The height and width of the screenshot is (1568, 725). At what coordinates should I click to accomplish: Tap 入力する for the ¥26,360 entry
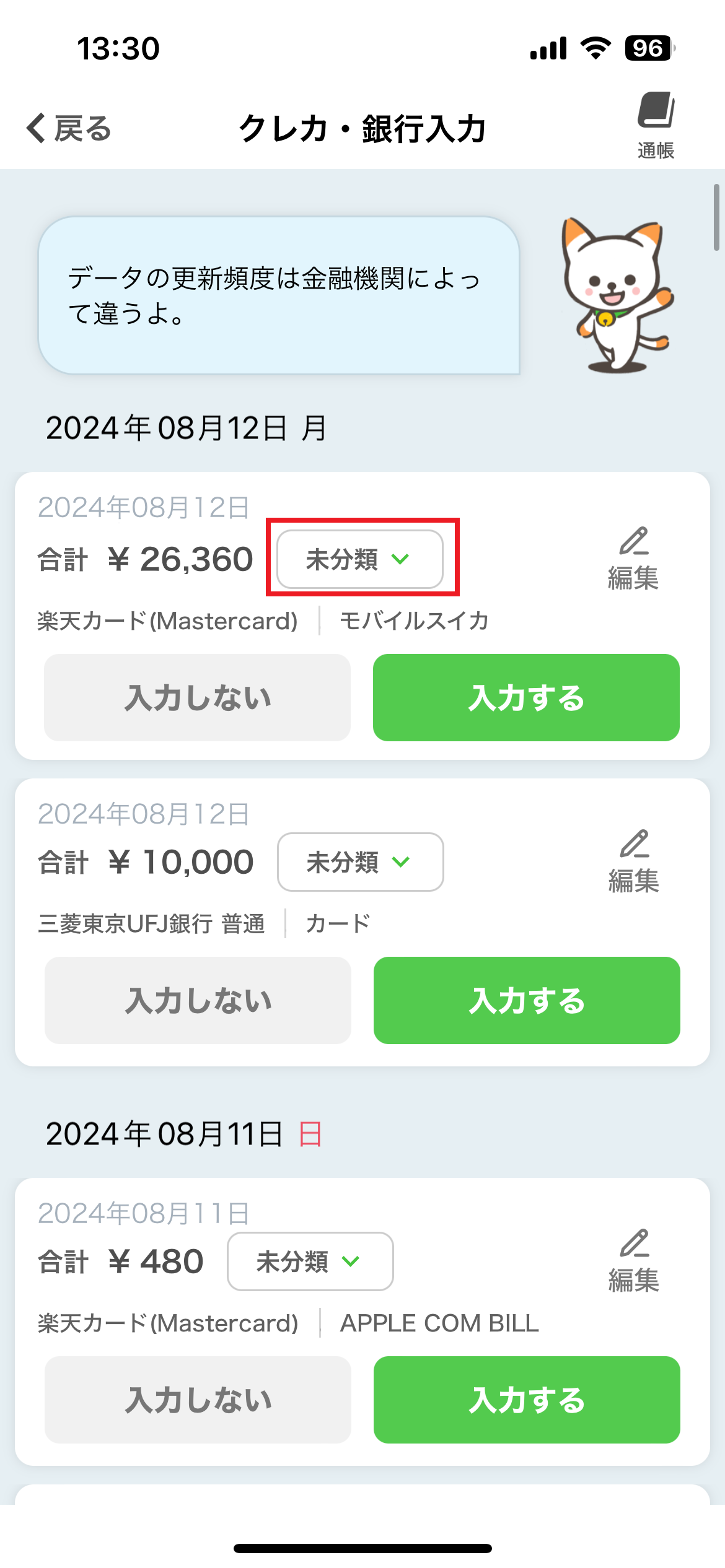pos(526,697)
